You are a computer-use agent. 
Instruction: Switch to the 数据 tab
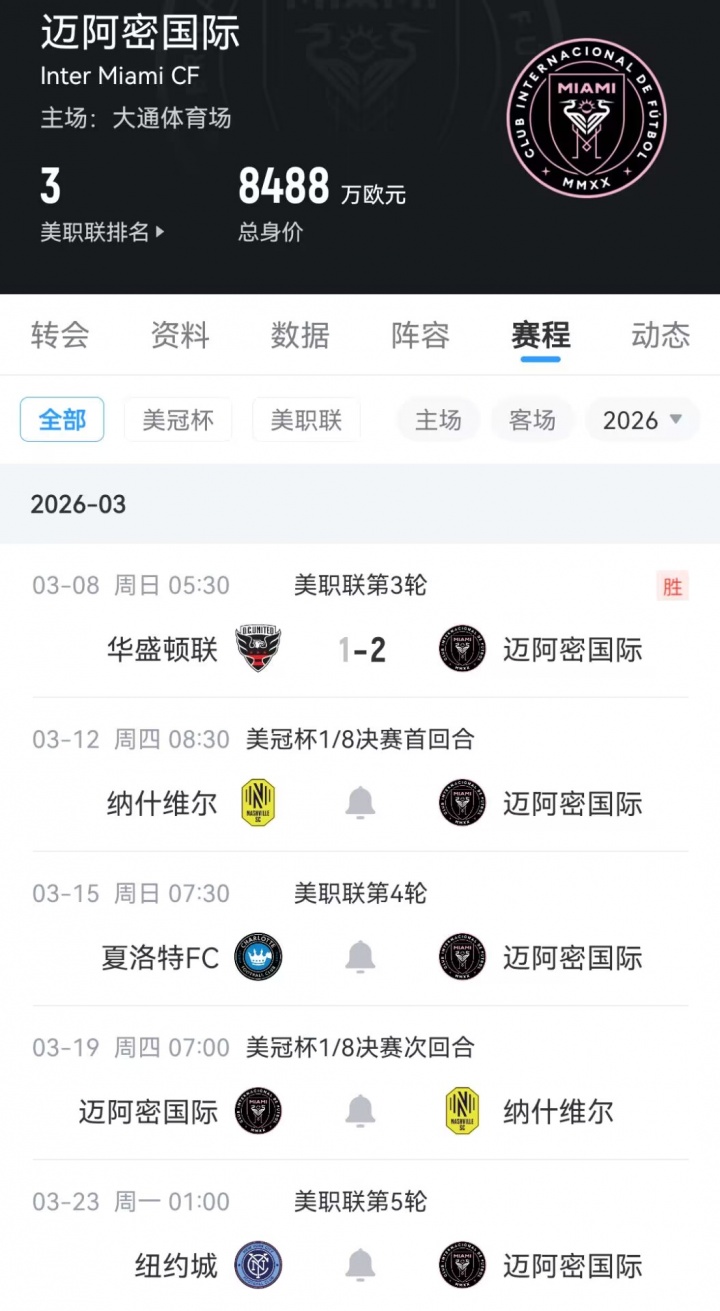(x=300, y=335)
